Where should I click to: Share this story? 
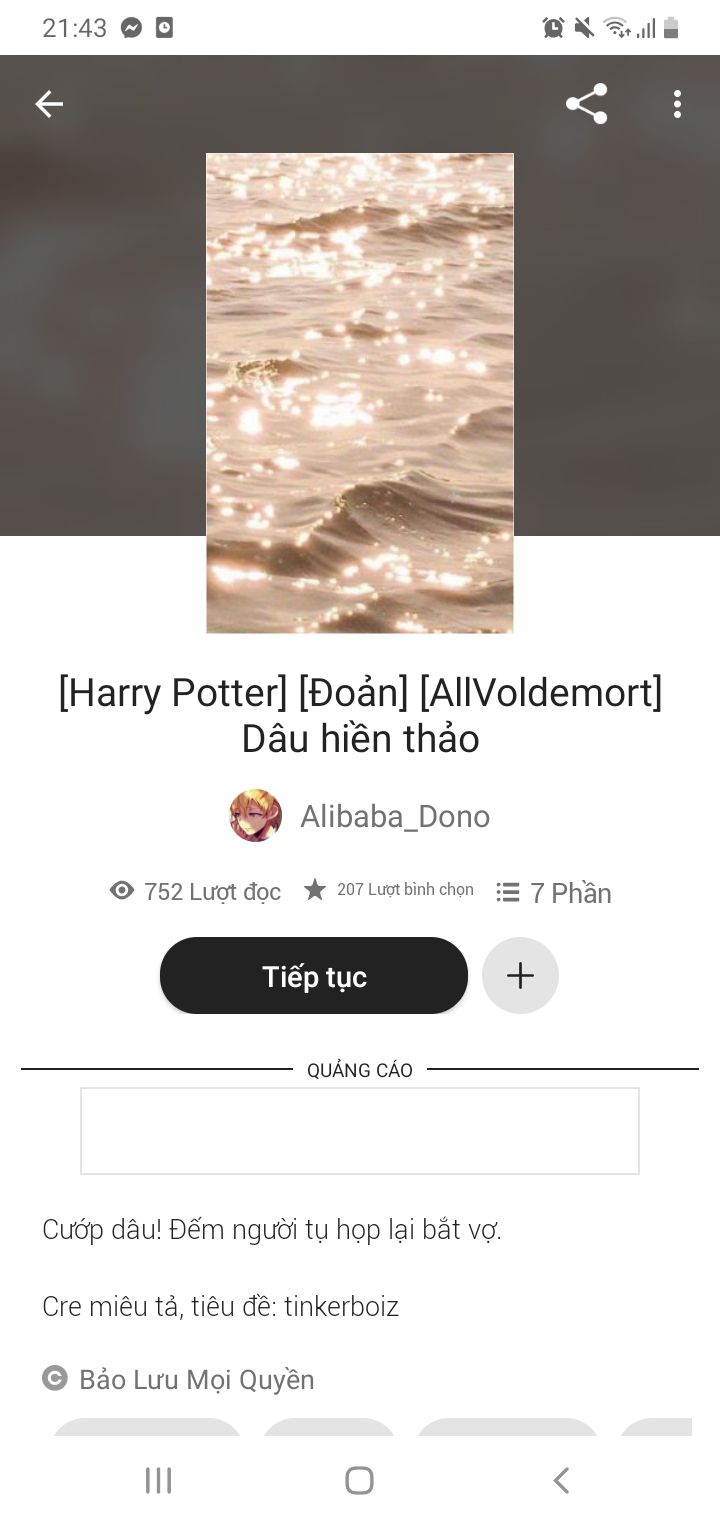pos(586,104)
